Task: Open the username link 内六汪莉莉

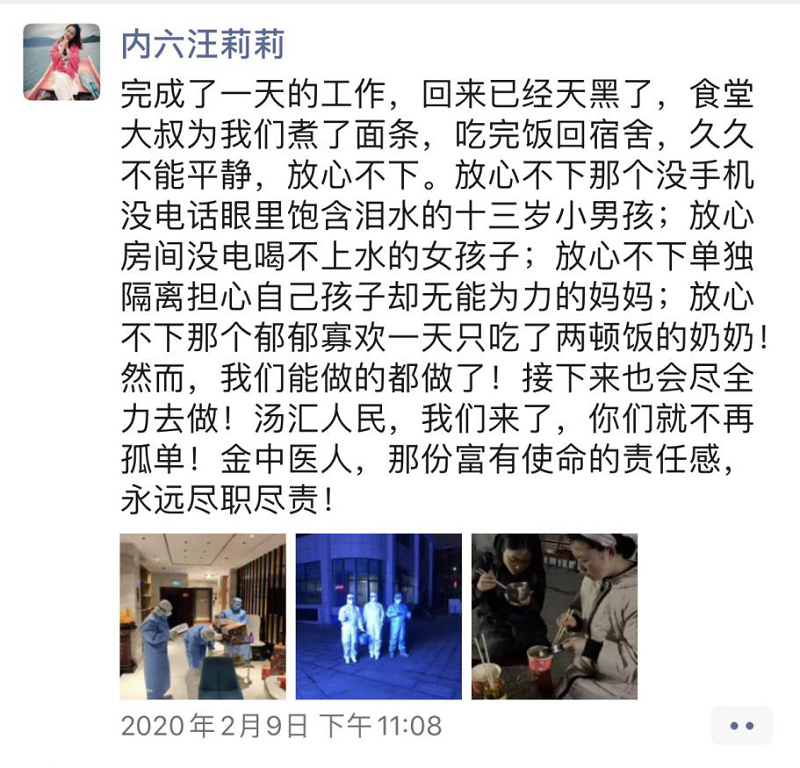Action: (202, 44)
